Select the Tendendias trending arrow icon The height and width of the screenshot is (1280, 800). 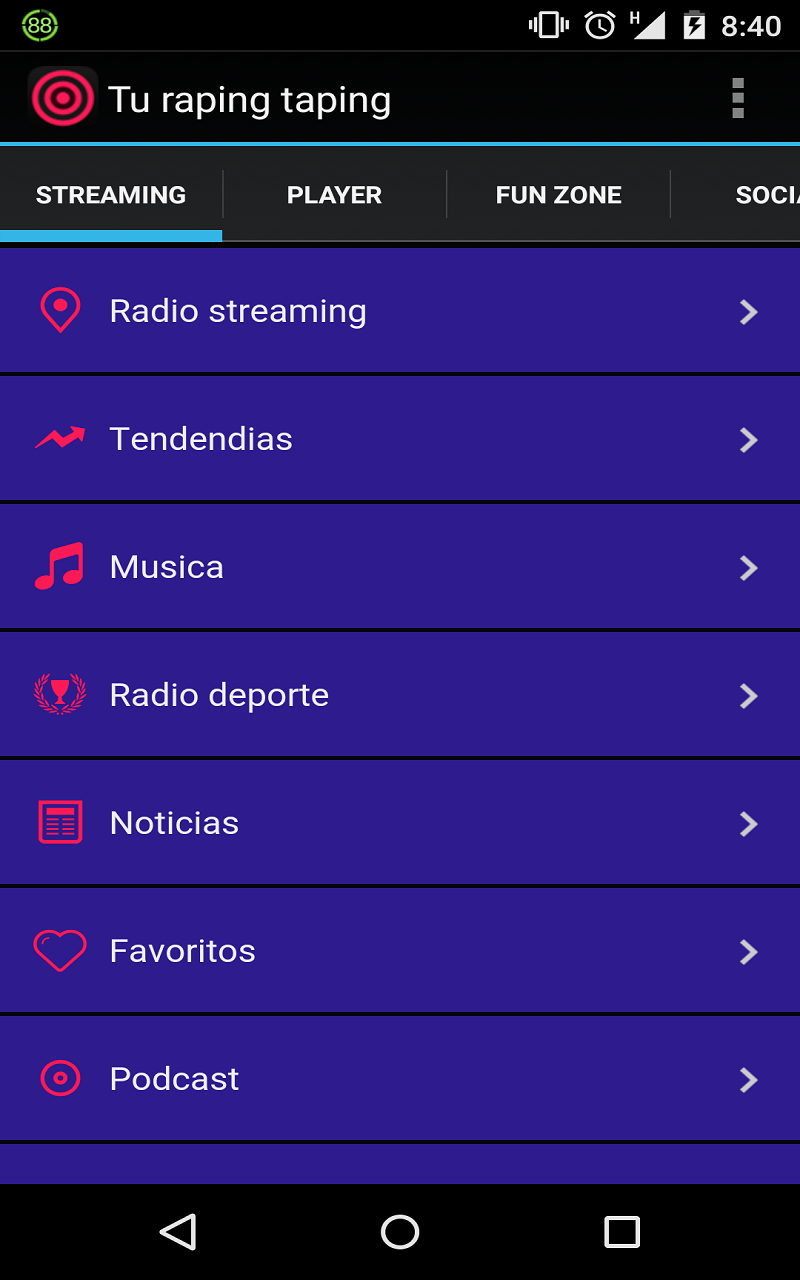(x=60, y=438)
